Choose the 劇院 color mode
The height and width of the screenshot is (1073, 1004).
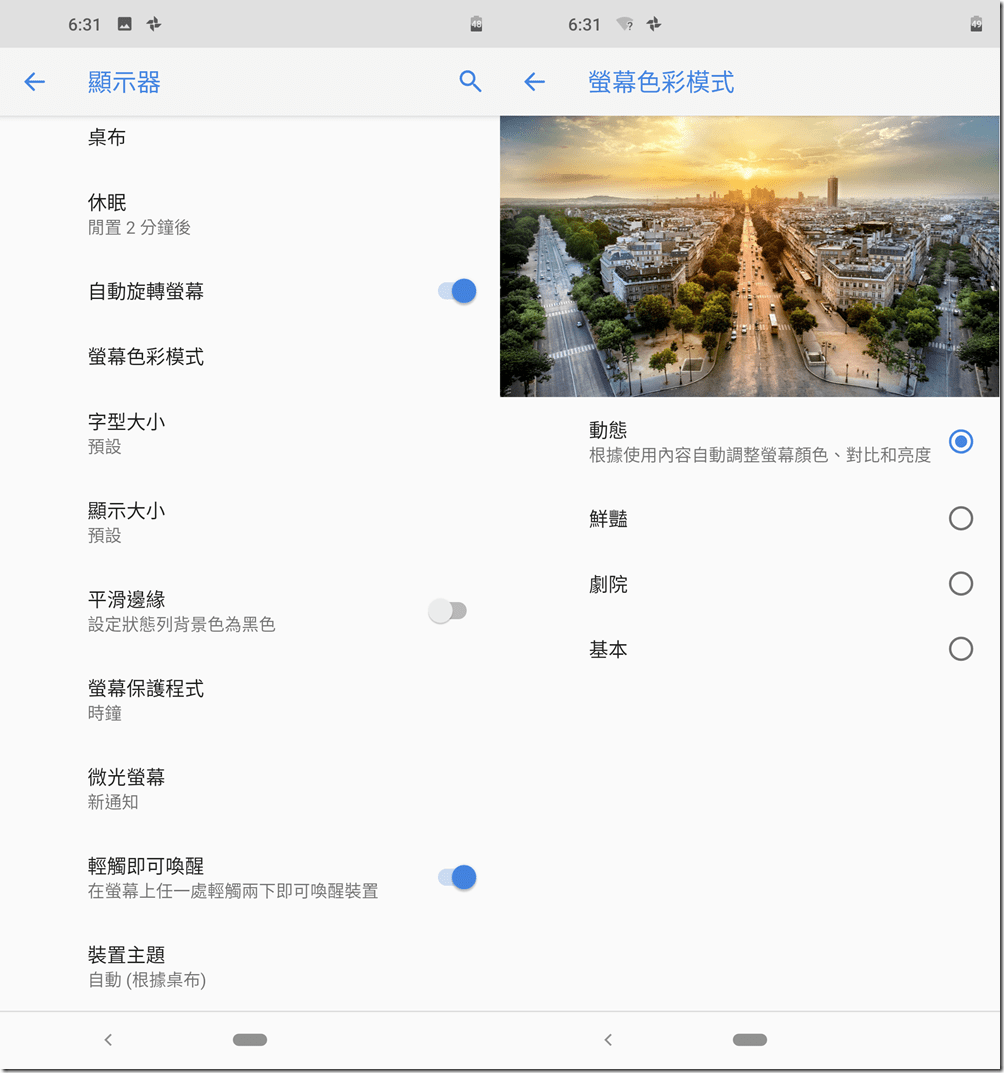960,584
